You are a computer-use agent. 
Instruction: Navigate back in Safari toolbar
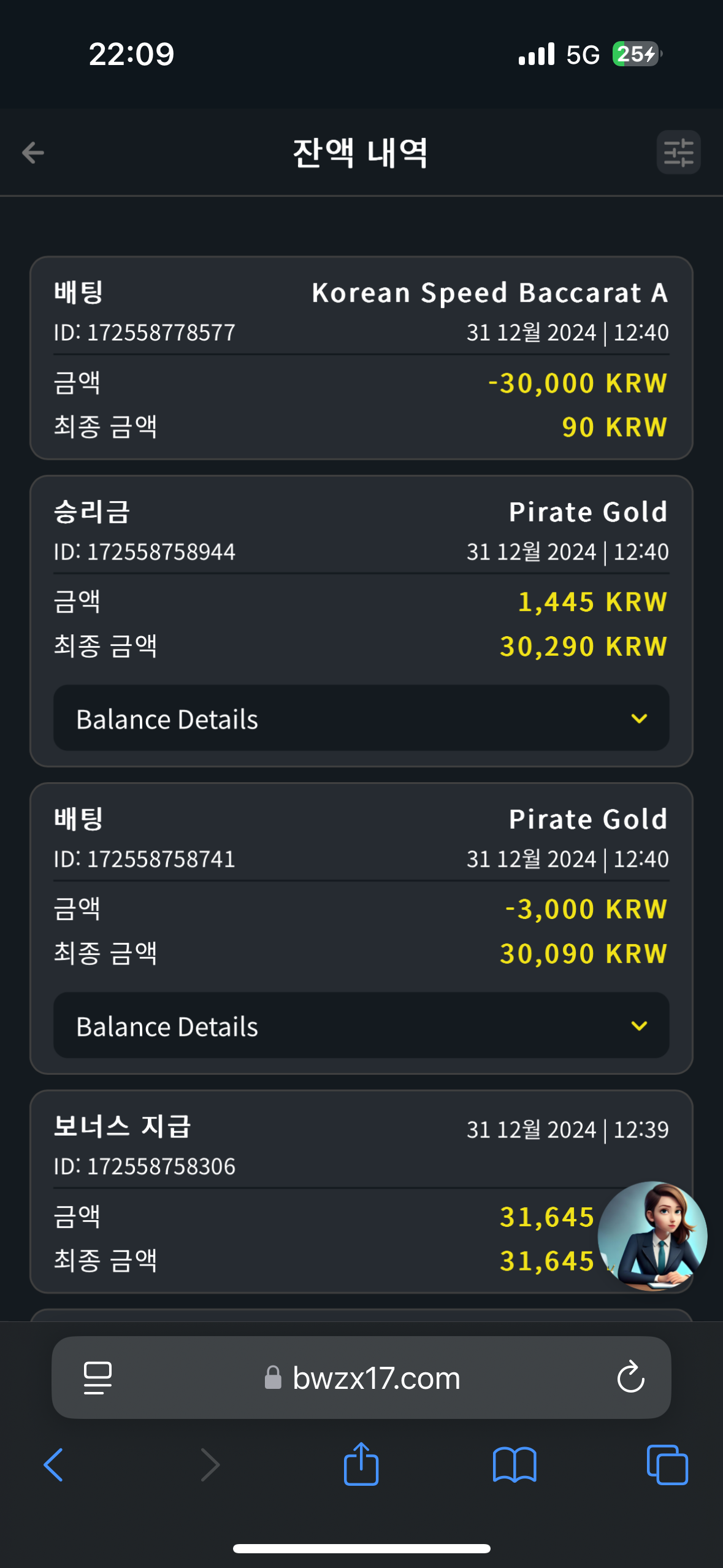point(53,1465)
